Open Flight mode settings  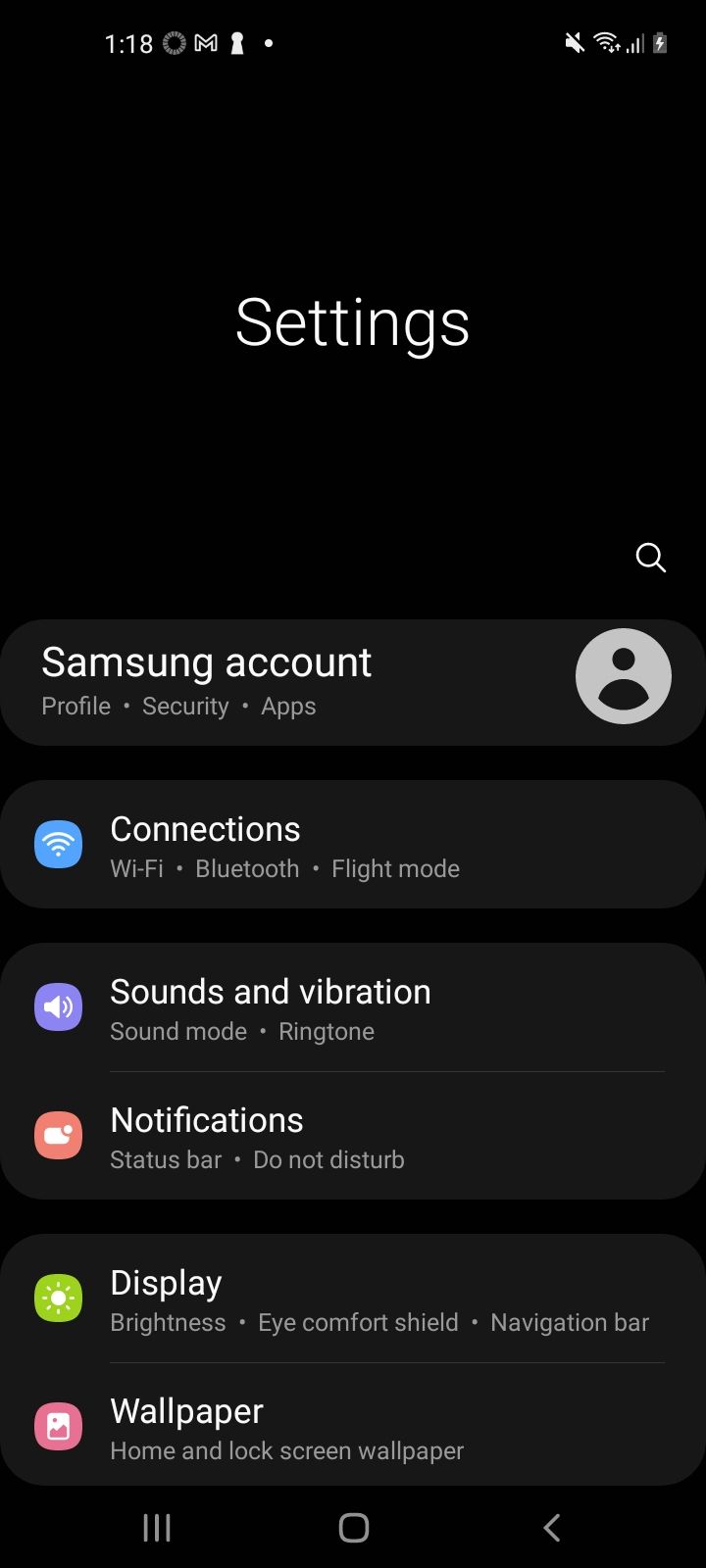coord(395,868)
